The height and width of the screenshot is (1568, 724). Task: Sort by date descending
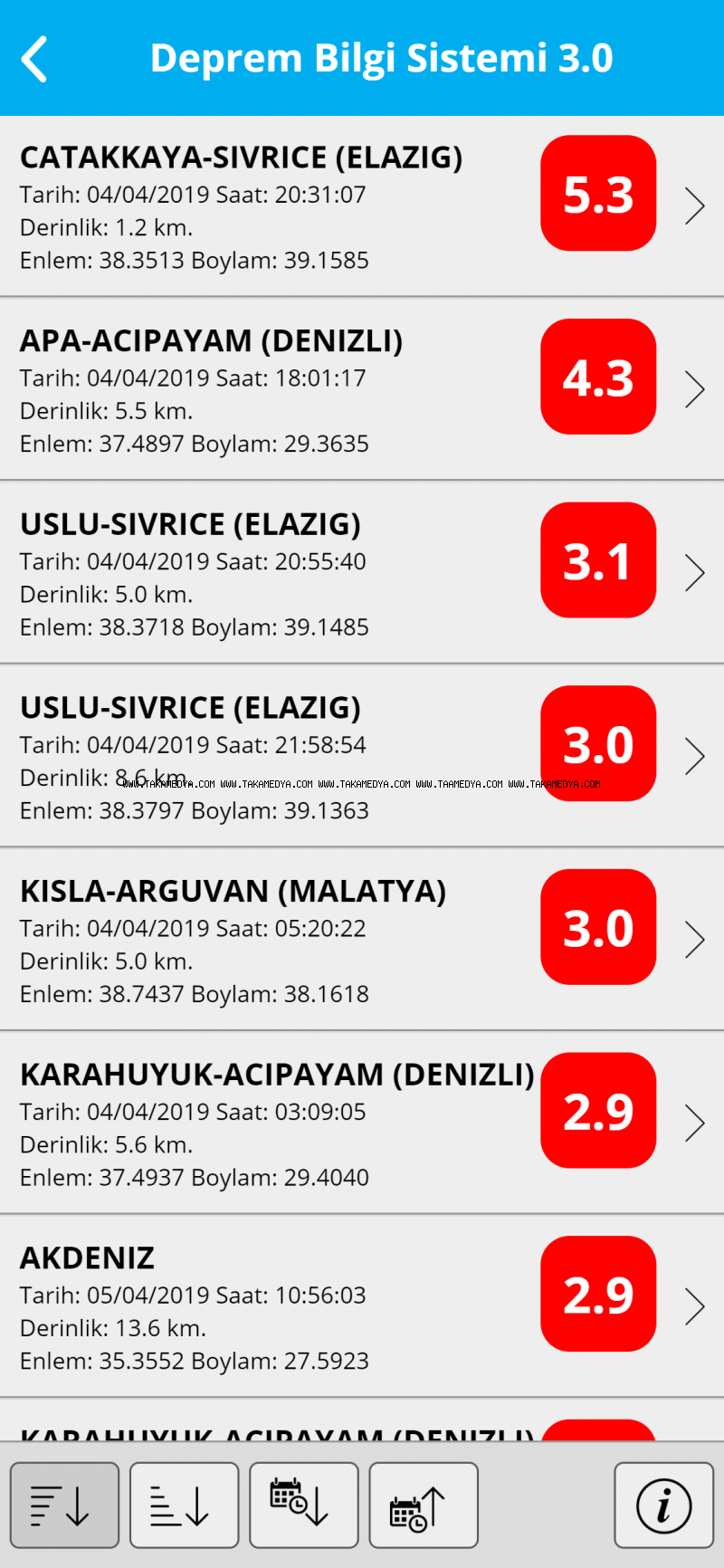[x=304, y=1505]
